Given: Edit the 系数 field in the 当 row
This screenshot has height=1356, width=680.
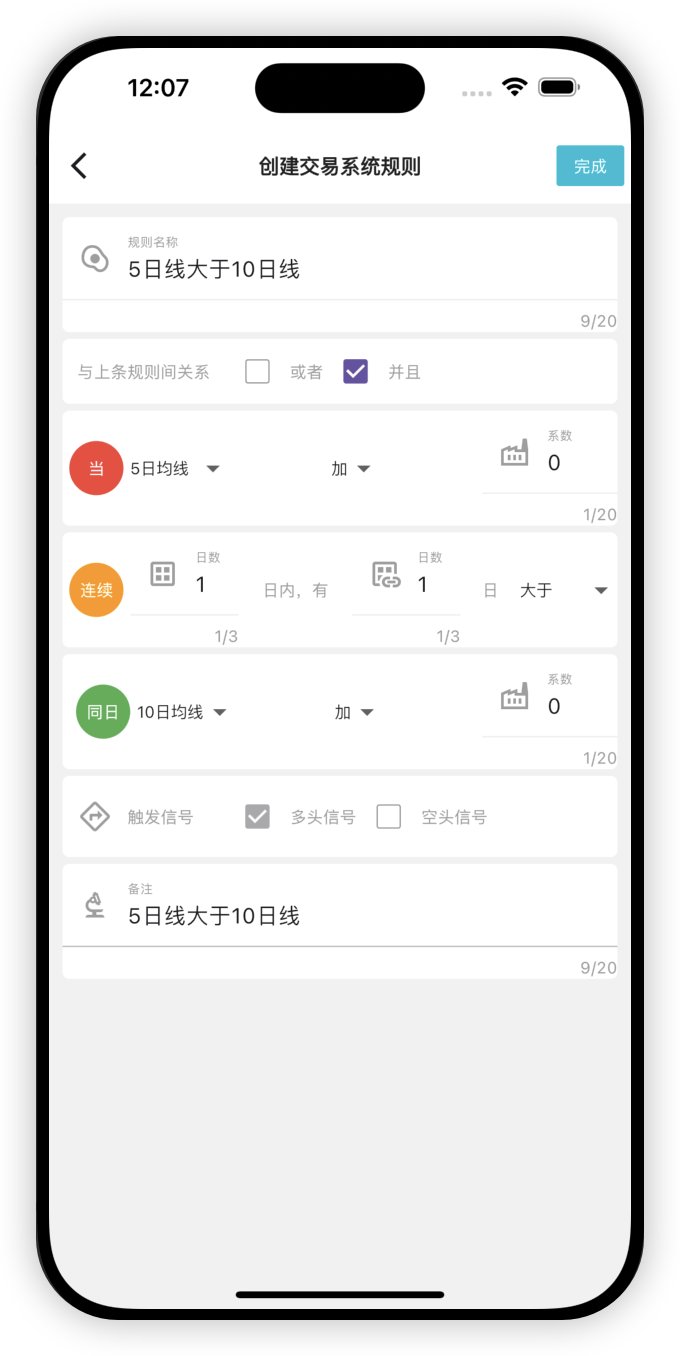Looking at the screenshot, I should pos(578,463).
